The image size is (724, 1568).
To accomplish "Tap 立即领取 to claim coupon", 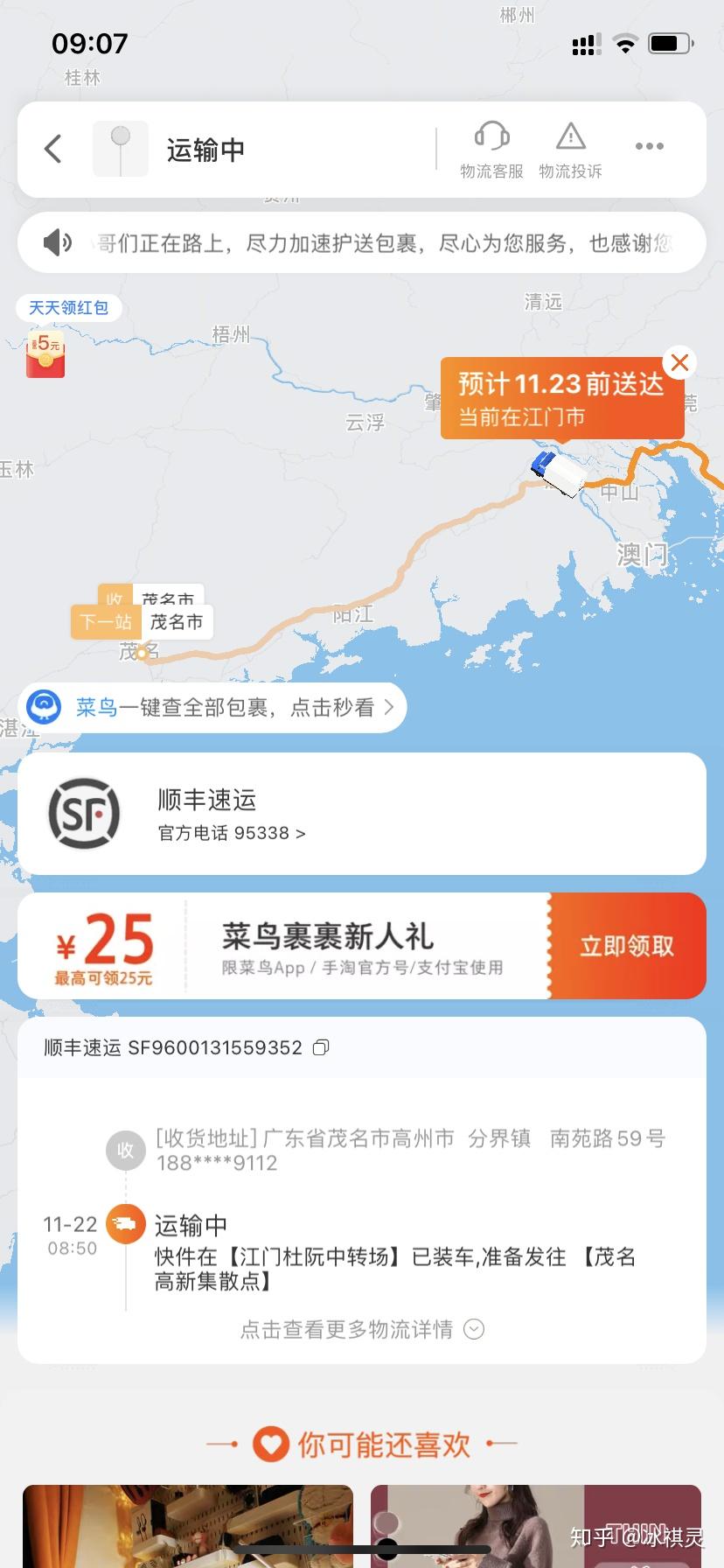I will 627,946.
